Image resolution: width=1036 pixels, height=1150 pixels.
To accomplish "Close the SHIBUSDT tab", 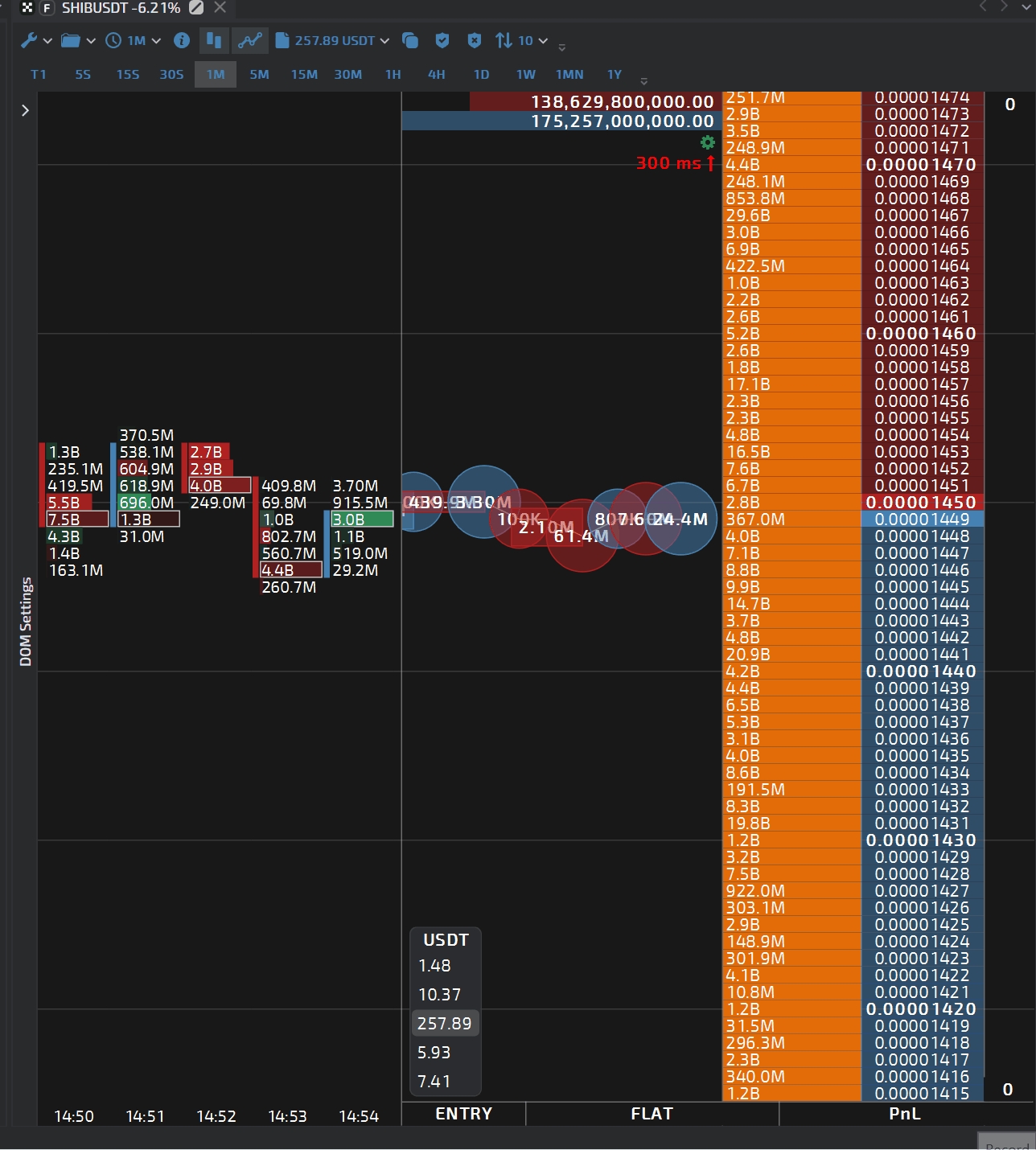I will [220, 7].
